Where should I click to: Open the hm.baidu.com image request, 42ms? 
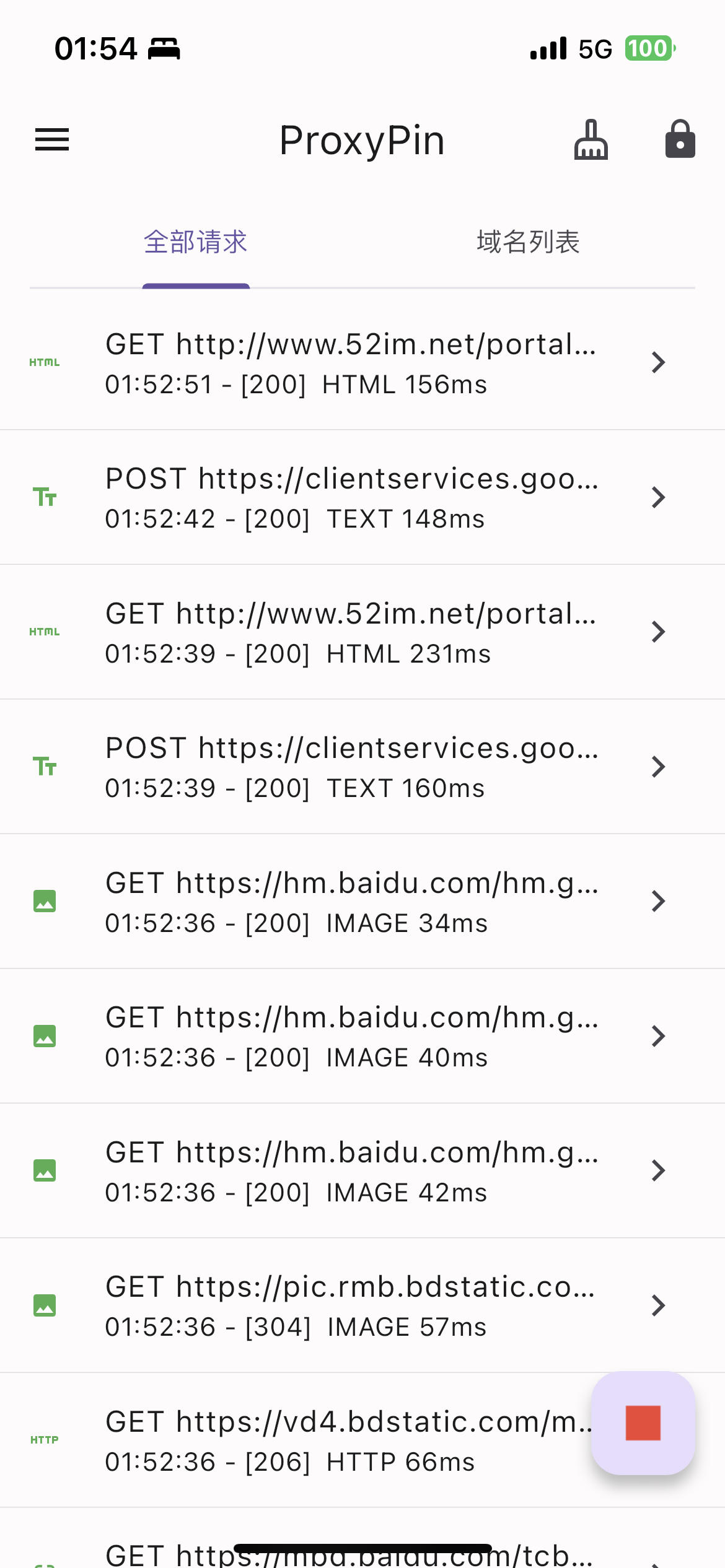point(362,1171)
